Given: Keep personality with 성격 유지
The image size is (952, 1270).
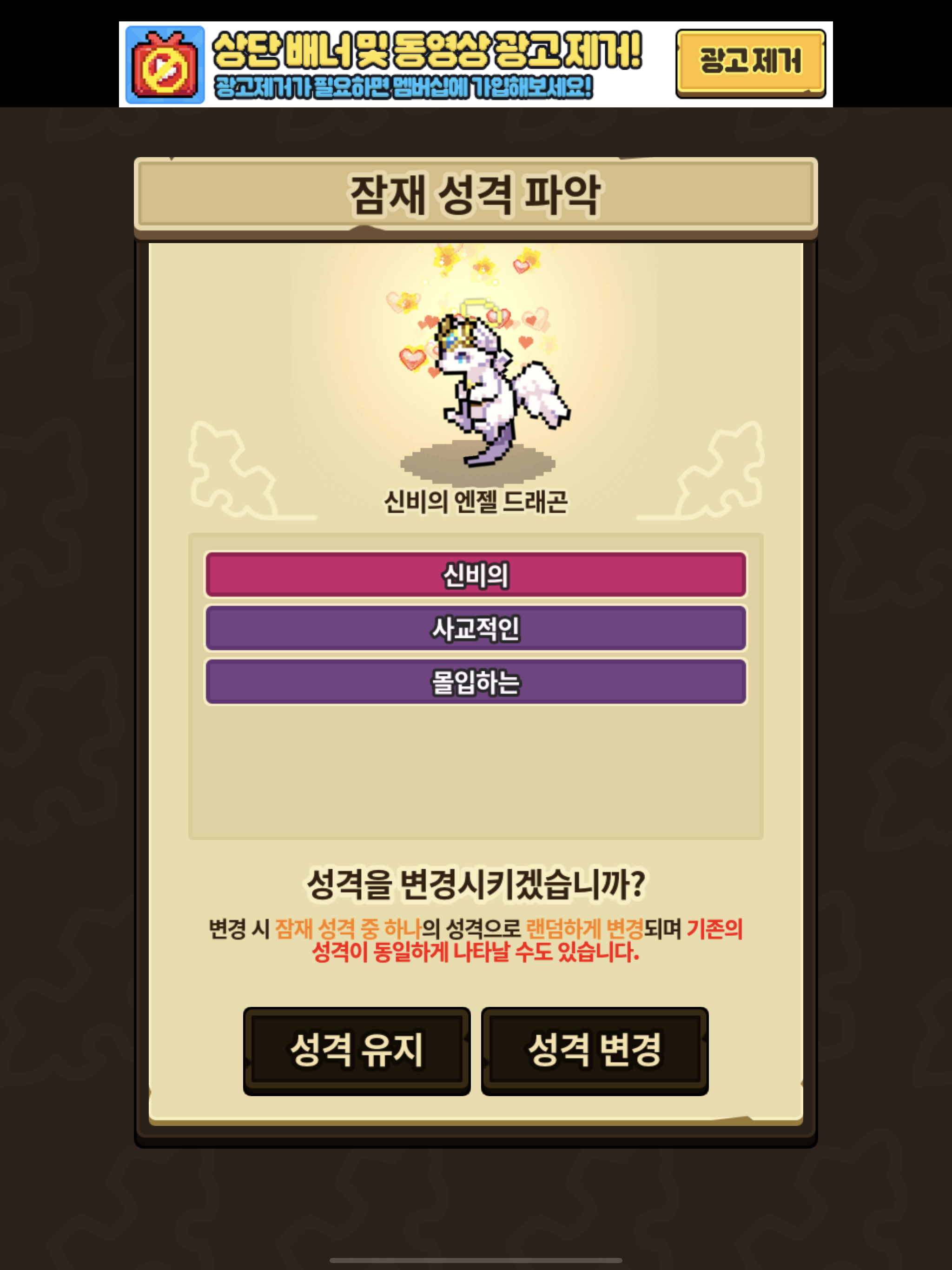Looking at the screenshot, I should tap(357, 1051).
